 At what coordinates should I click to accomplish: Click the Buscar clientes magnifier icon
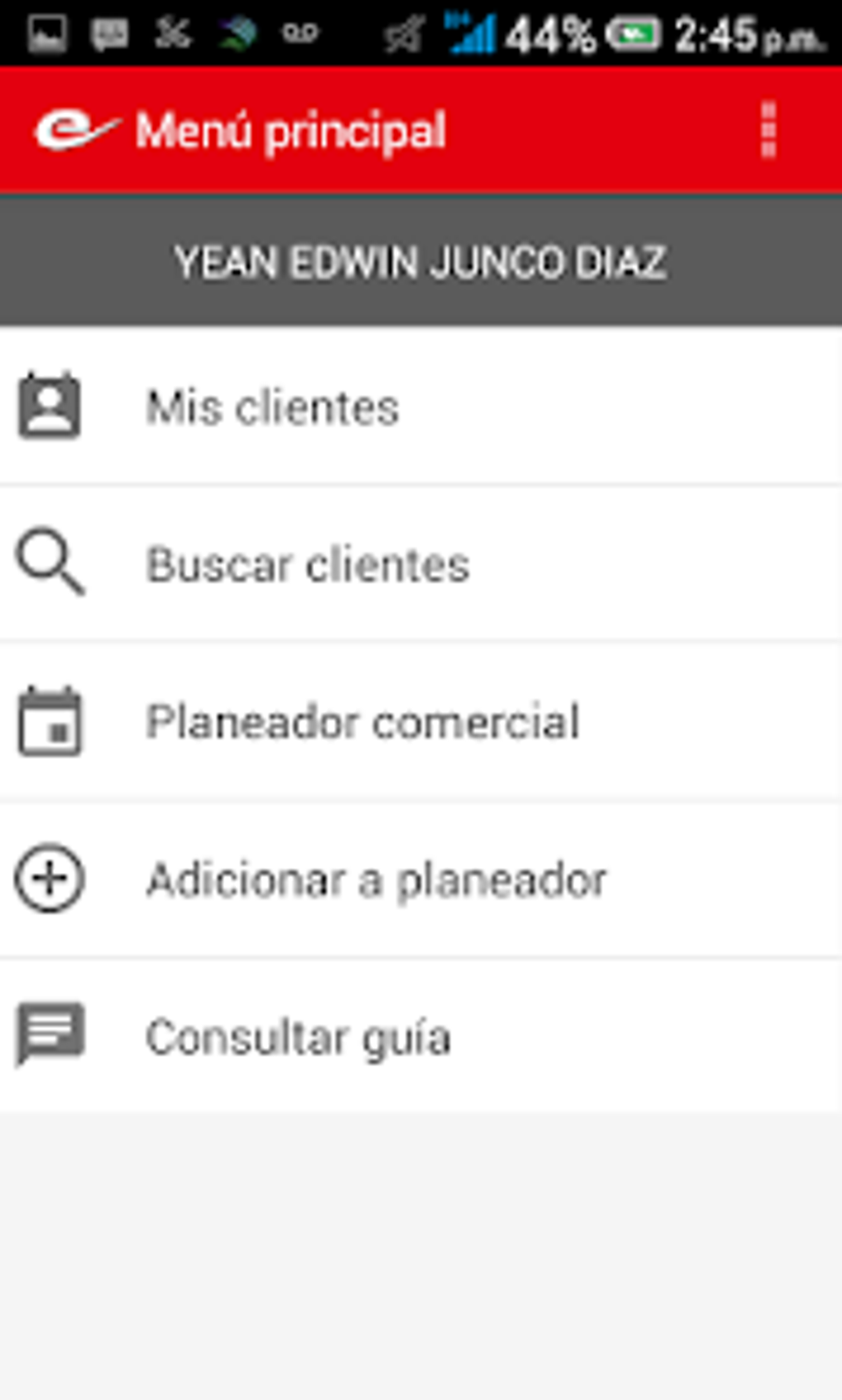pyautogui.click(x=50, y=563)
